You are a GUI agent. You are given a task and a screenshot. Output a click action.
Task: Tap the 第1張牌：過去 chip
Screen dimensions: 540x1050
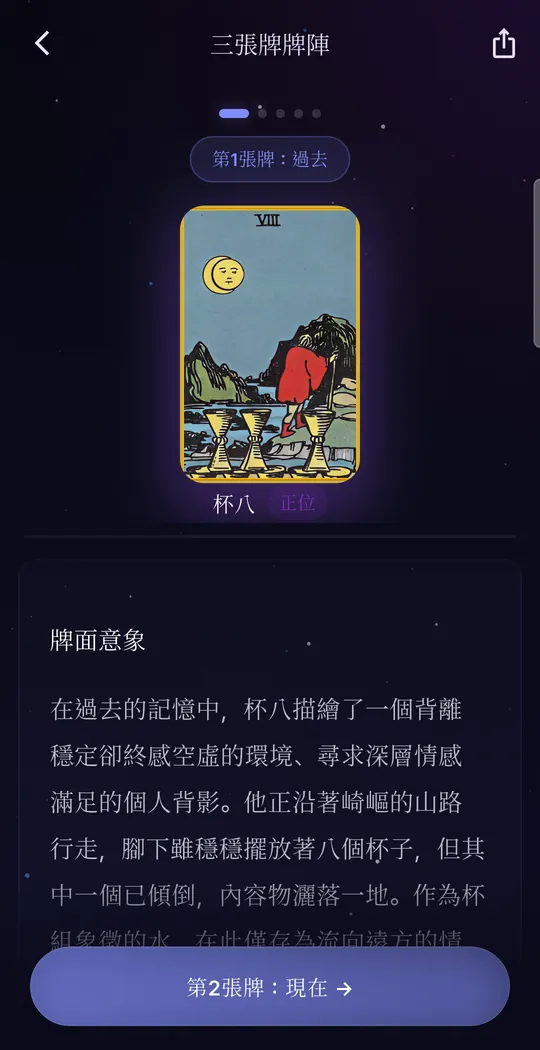(270, 159)
